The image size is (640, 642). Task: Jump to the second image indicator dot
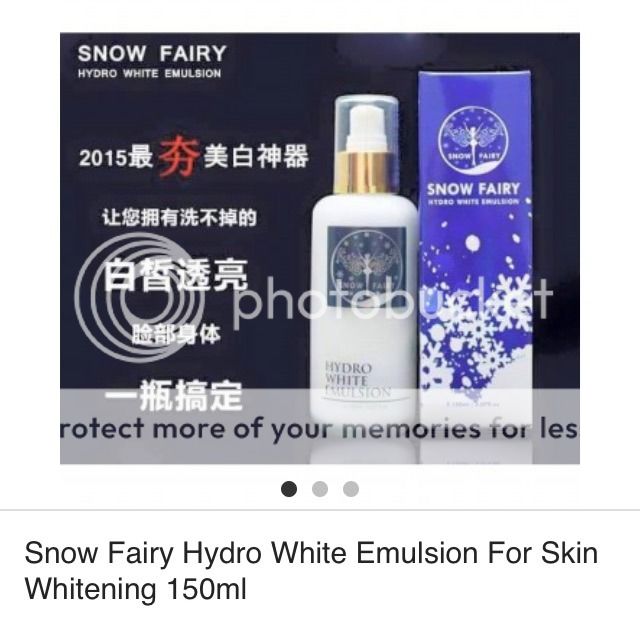click(x=320, y=489)
